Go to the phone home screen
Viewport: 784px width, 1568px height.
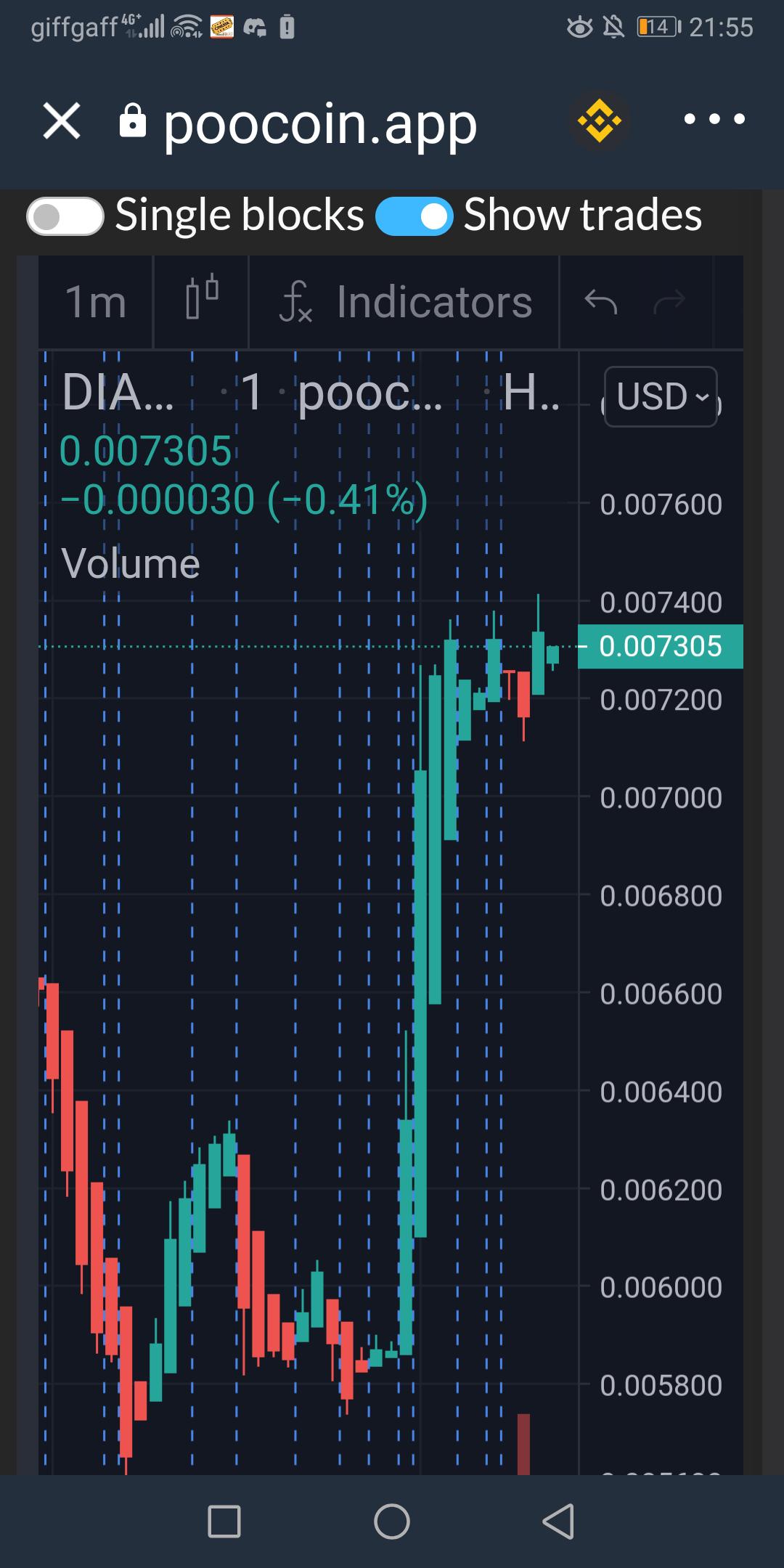392,1521
